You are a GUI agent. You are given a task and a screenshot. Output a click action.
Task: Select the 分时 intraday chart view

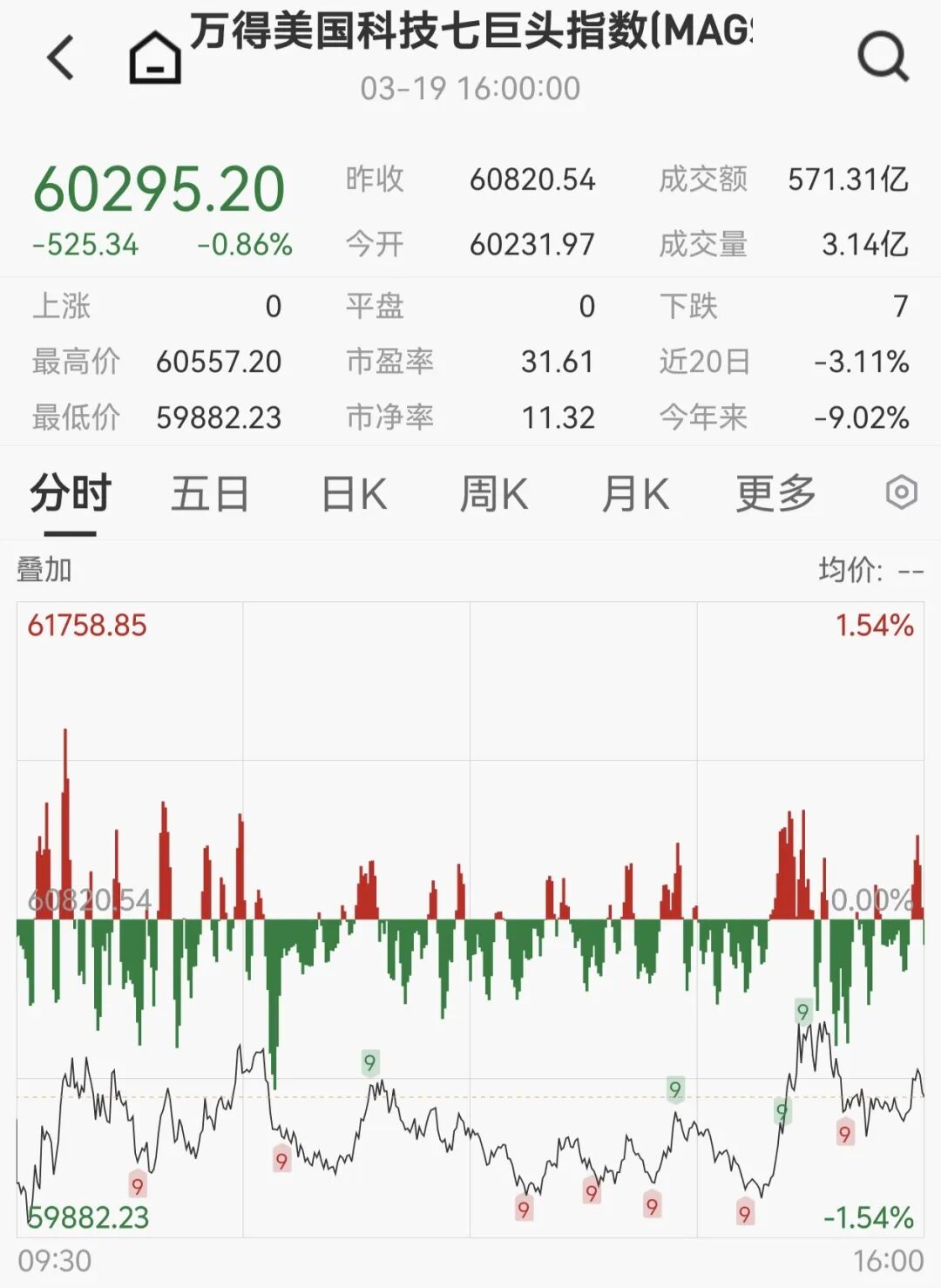[x=68, y=492]
